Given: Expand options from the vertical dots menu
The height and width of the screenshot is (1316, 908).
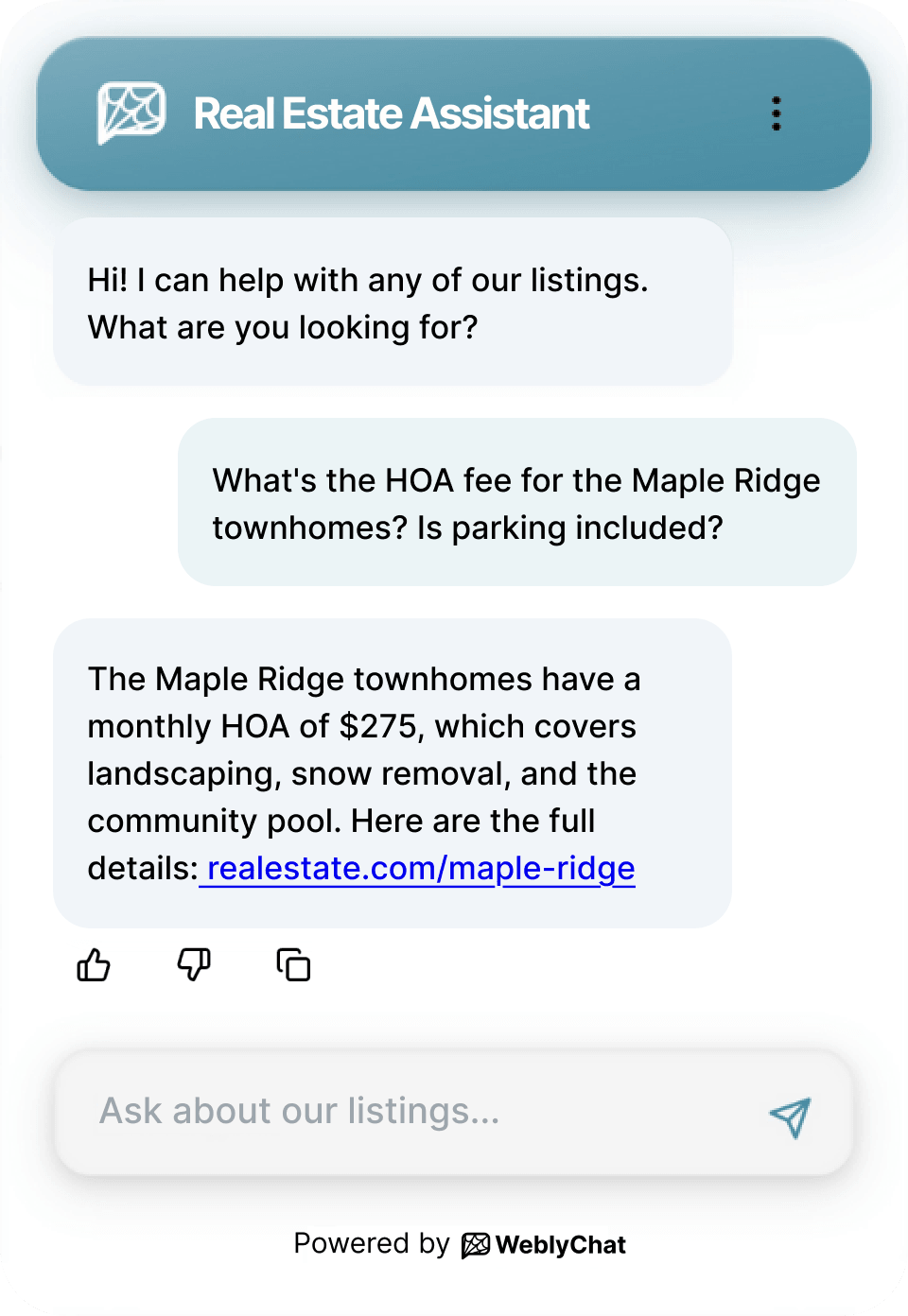Looking at the screenshot, I should (x=777, y=113).
